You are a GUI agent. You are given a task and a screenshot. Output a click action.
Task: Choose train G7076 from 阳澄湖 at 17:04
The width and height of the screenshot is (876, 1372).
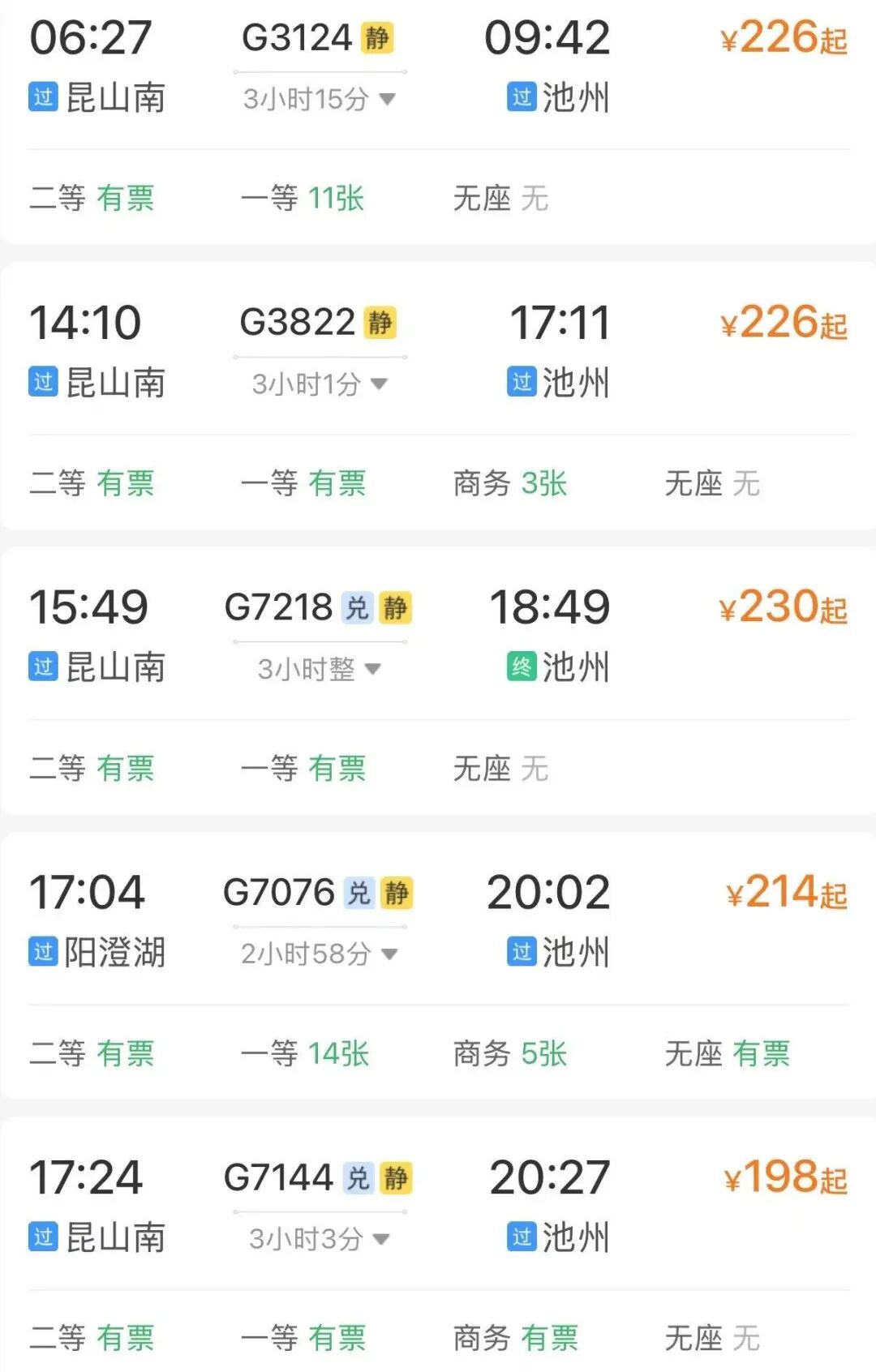coord(279,893)
